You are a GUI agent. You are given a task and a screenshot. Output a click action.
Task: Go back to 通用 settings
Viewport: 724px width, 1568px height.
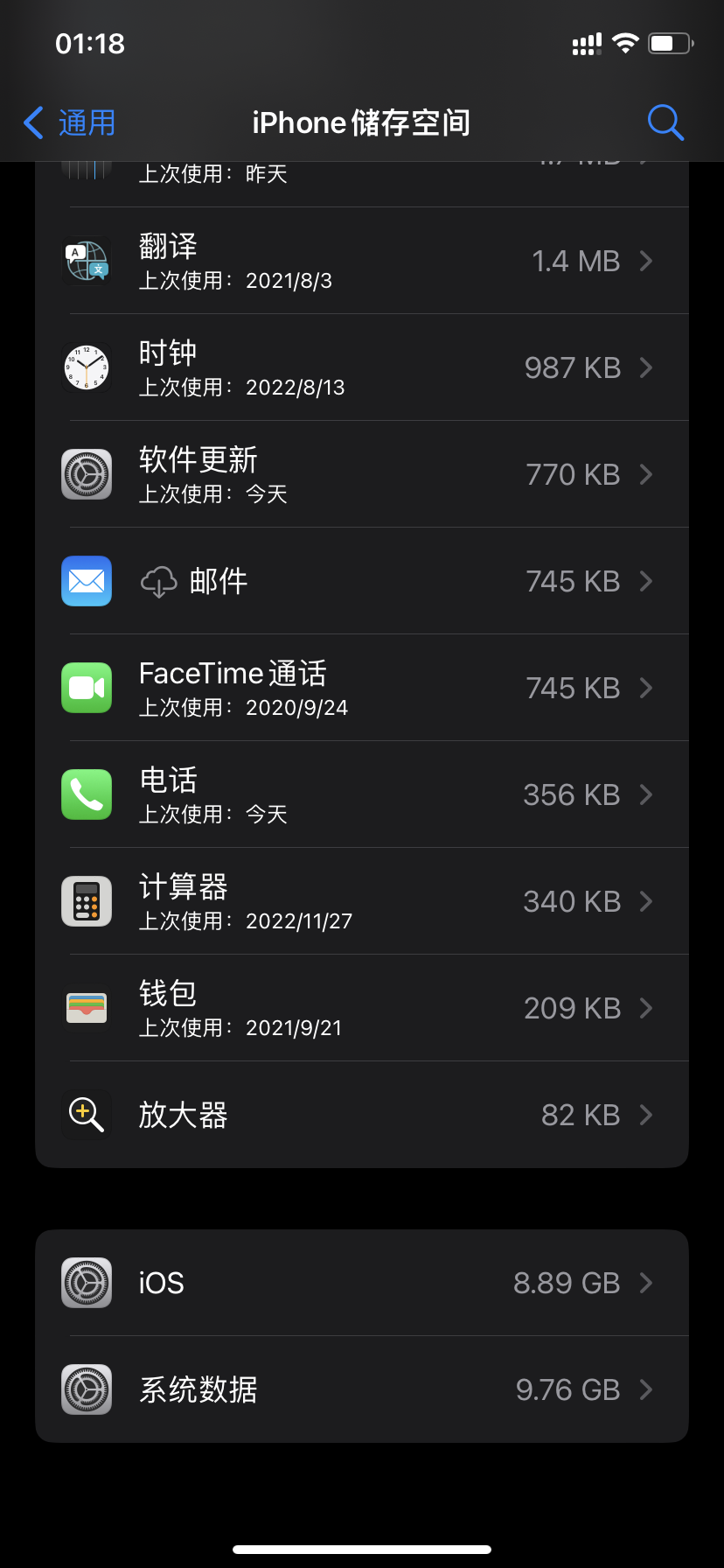coord(70,123)
